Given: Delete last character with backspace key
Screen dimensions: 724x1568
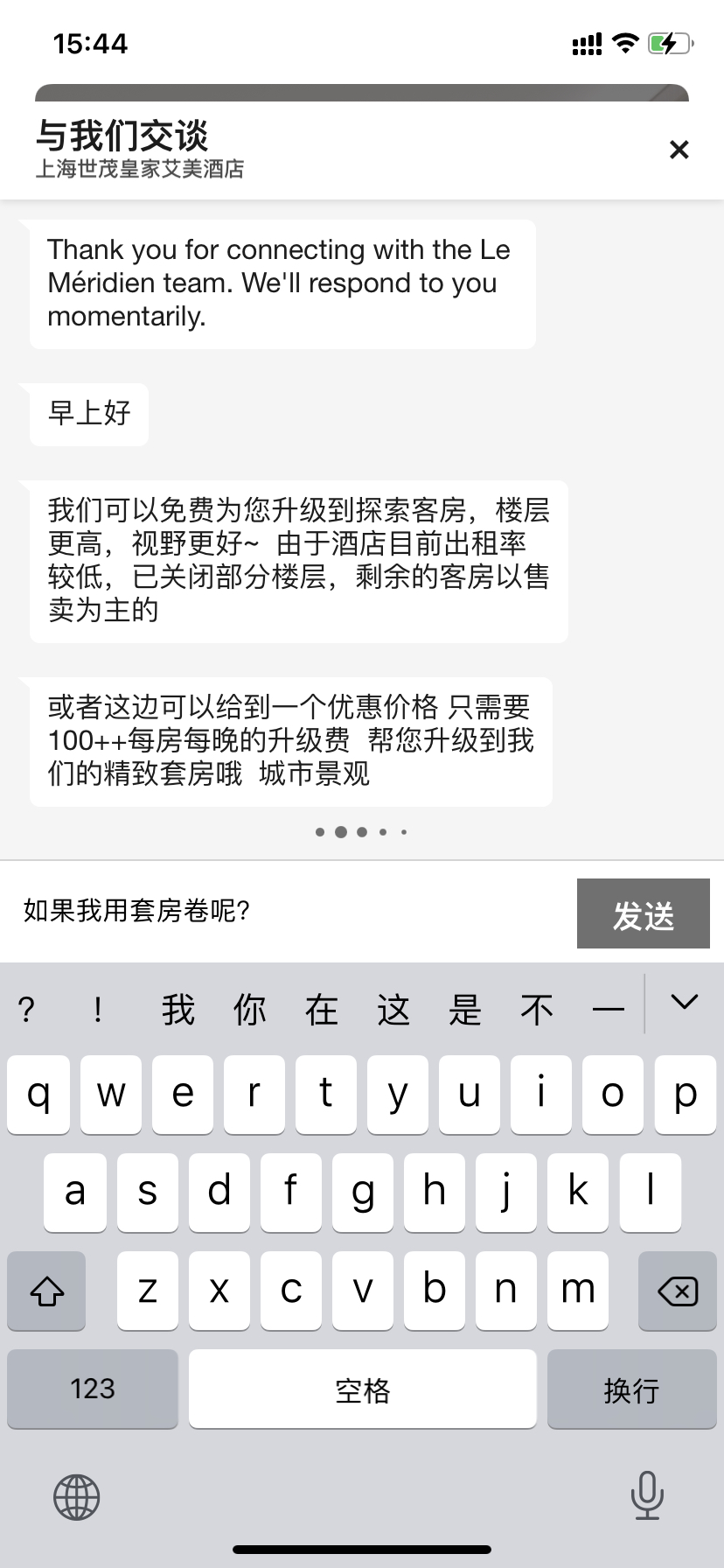Looking at the screenshot, I should [677, 1291].
